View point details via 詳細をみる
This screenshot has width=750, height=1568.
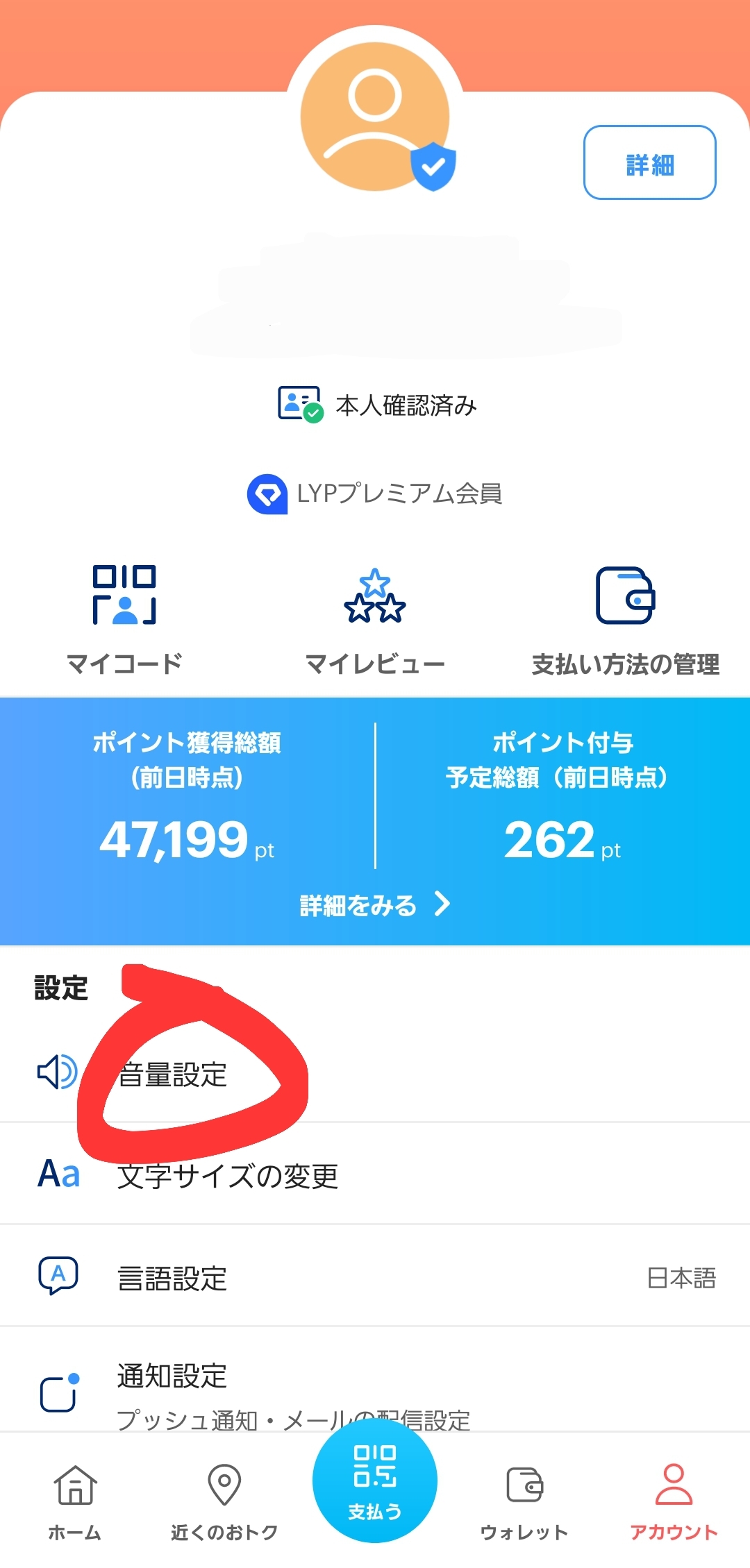pos(375,904)
